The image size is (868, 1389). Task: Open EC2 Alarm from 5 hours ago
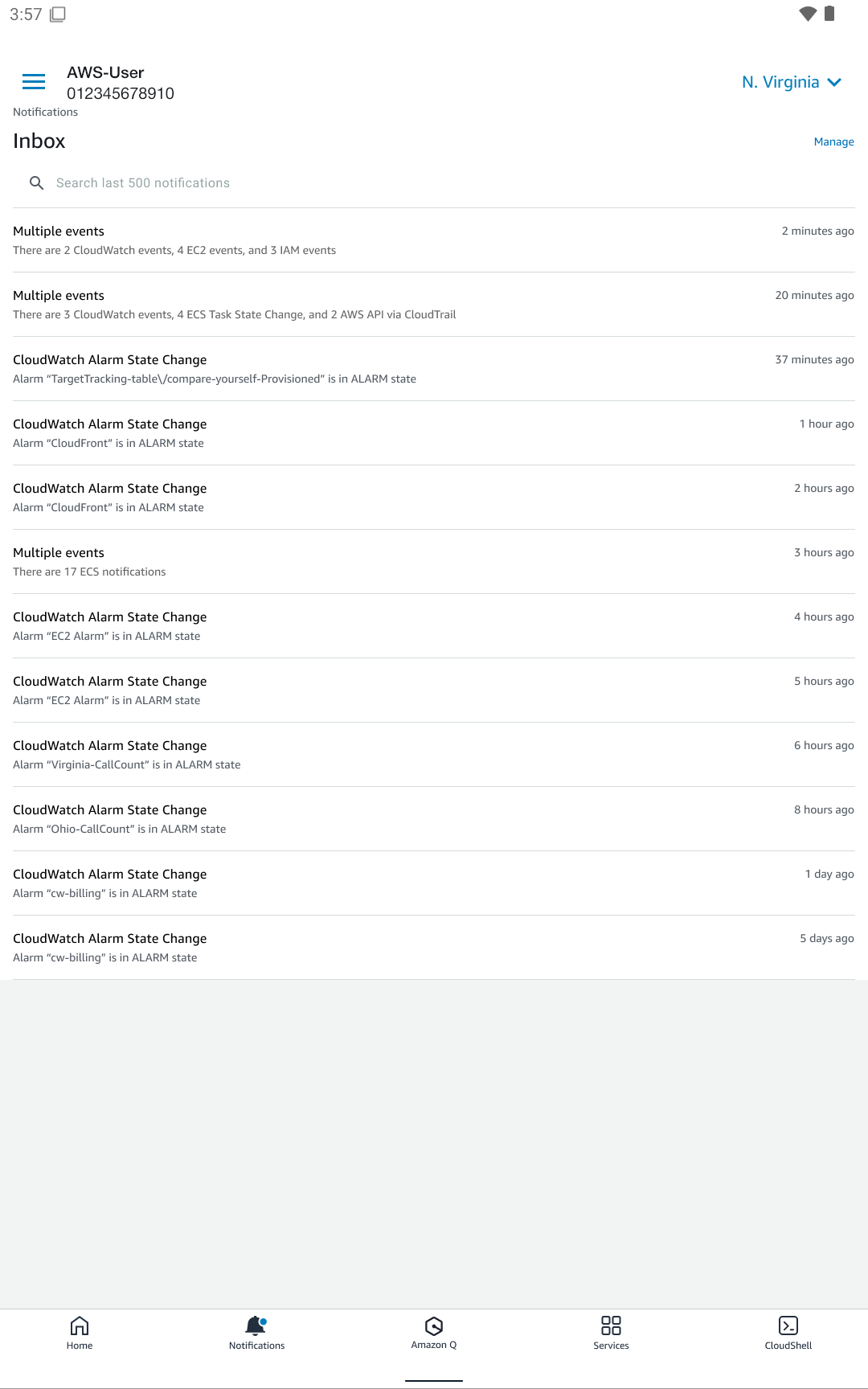coord(434,690)
